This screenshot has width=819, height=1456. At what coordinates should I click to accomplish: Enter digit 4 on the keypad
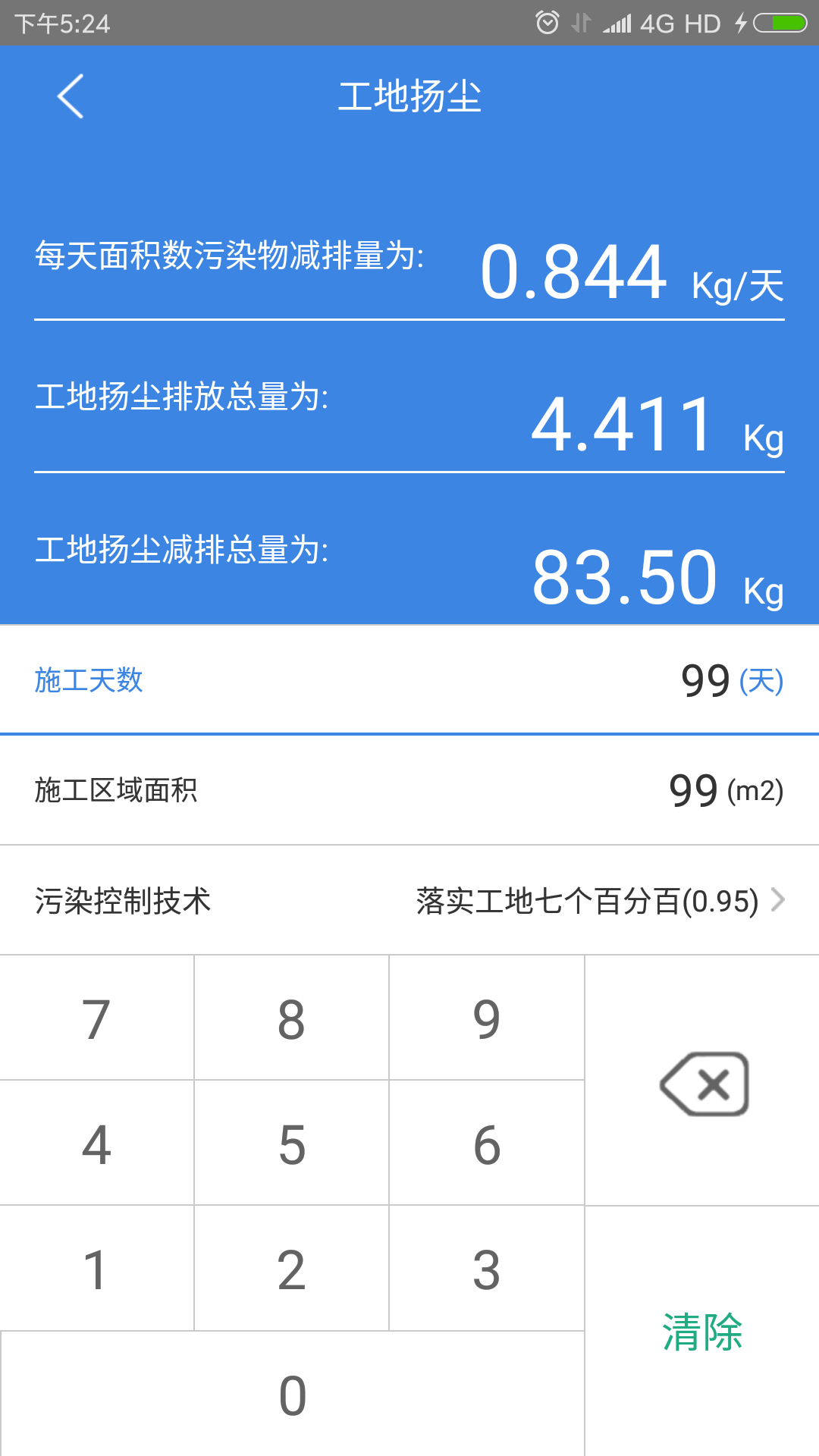96,1144
